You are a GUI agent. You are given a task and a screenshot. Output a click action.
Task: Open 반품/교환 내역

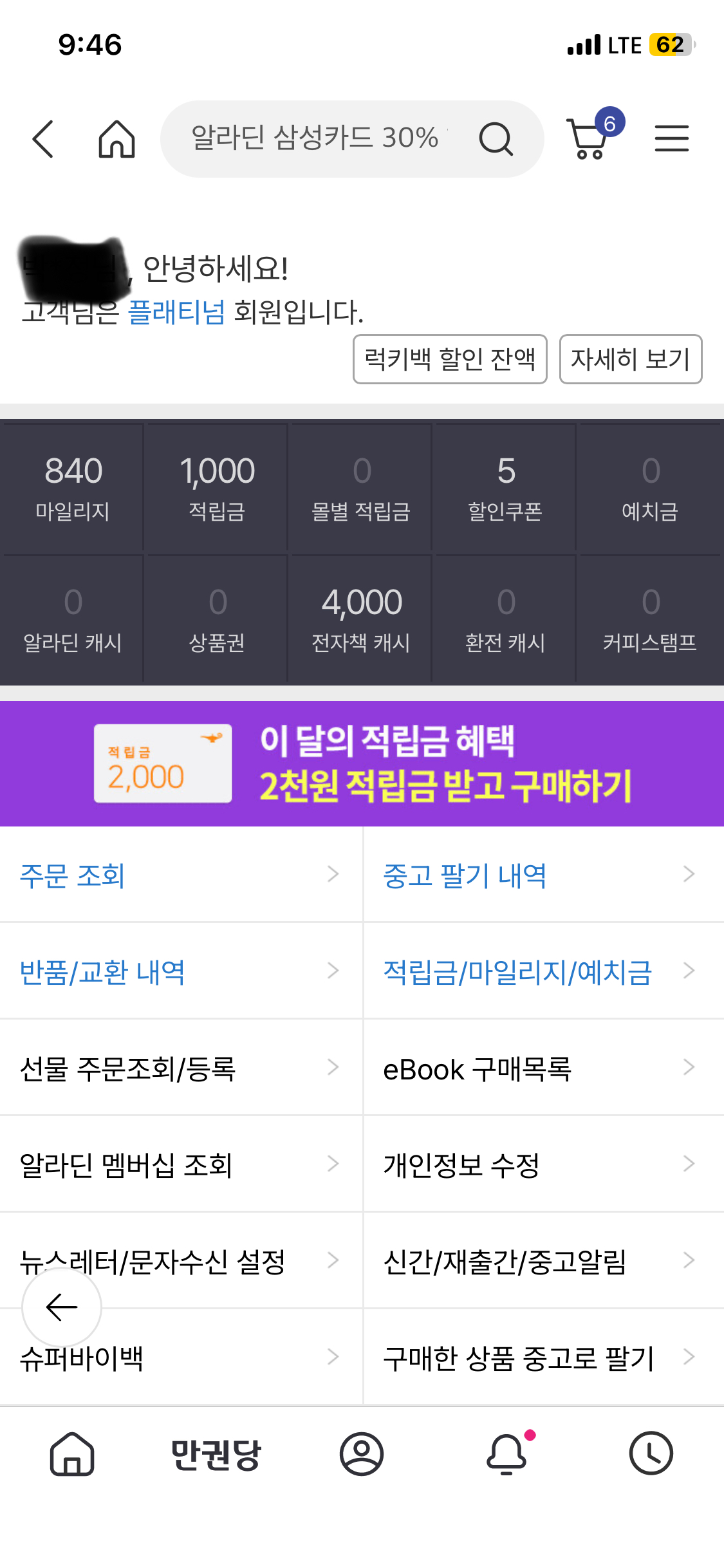[181, 971]
